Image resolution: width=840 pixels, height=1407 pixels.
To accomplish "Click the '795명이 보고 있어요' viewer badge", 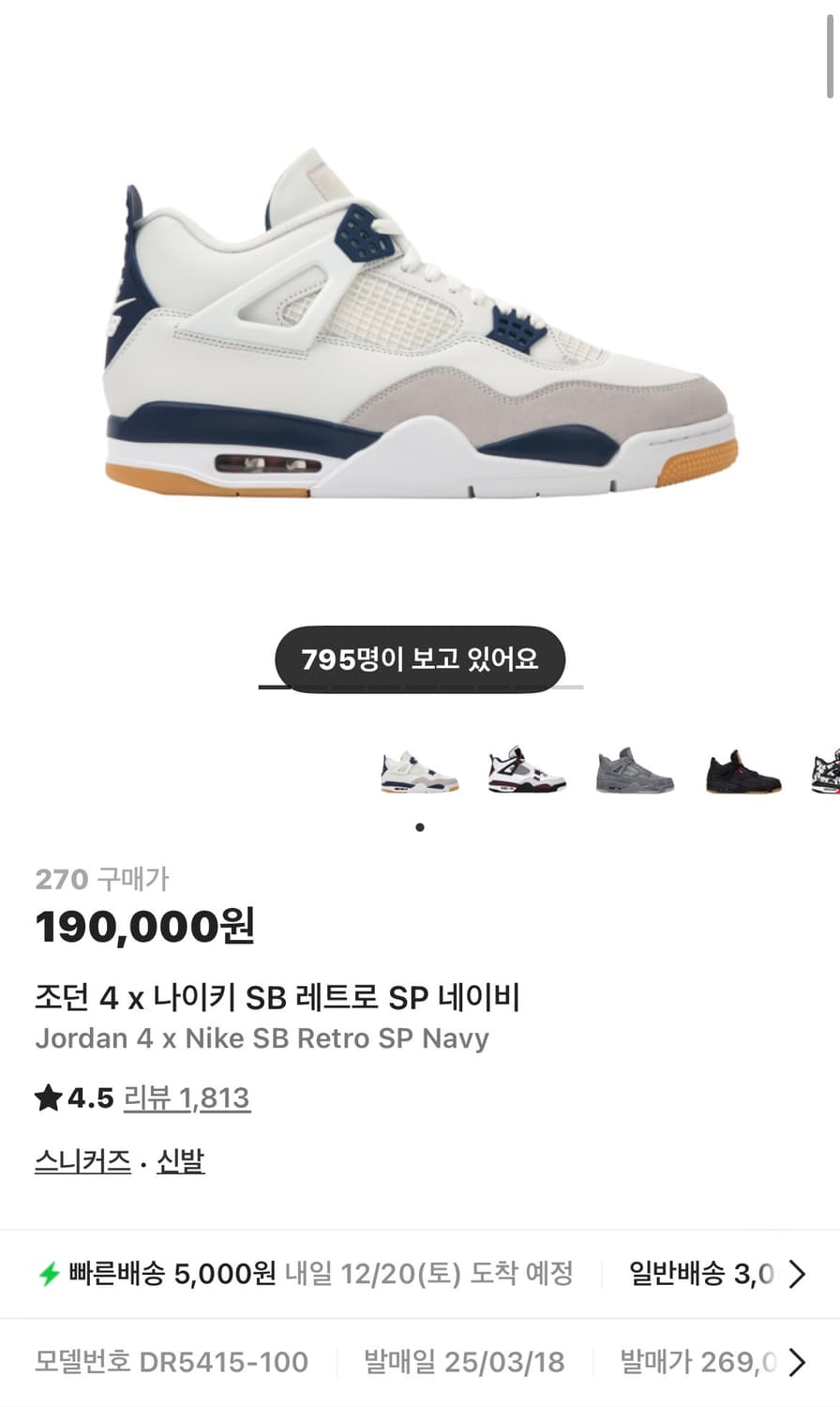I will coord(419,658).
